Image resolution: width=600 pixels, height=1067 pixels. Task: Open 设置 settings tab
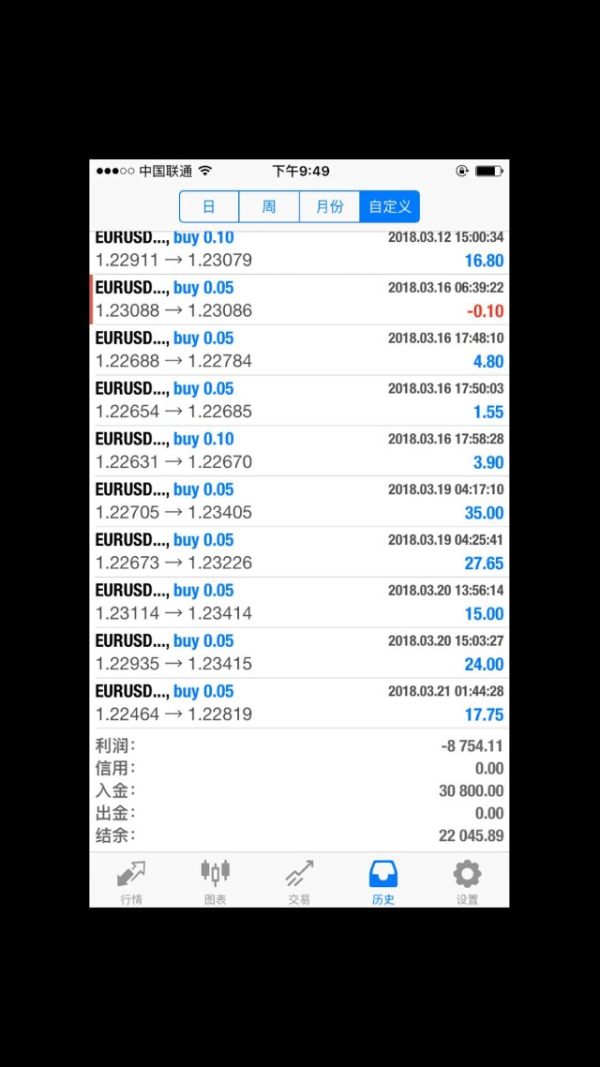click(467, 881)
